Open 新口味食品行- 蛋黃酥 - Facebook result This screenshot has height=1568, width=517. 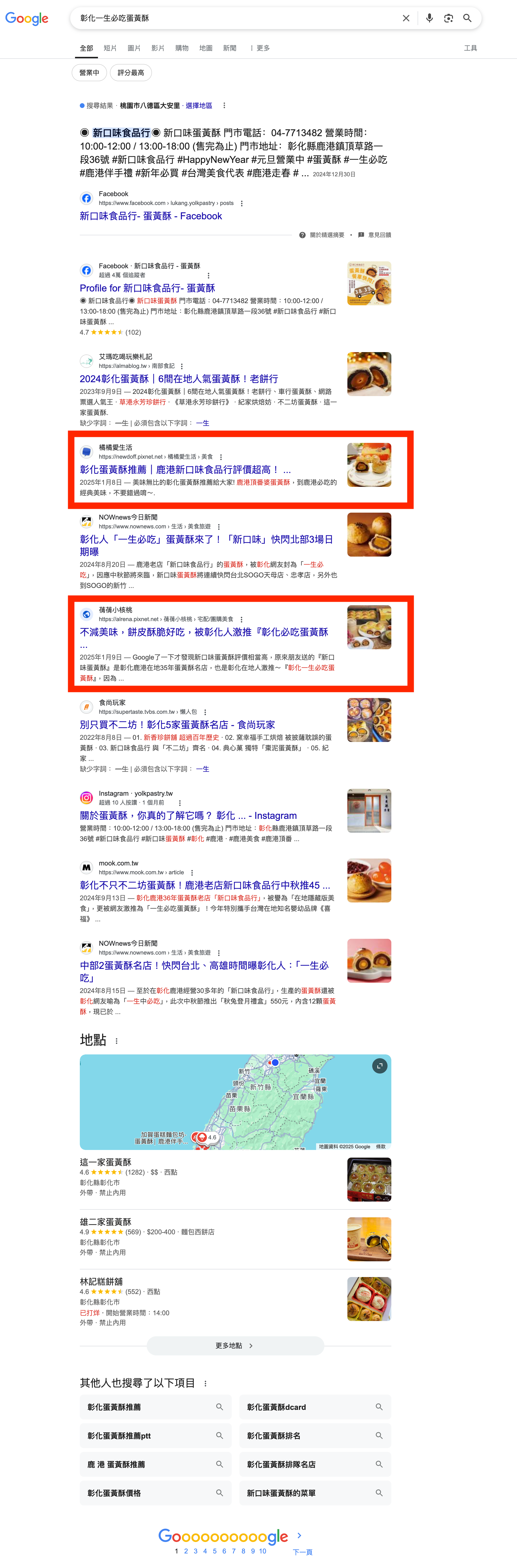point(151,216)
